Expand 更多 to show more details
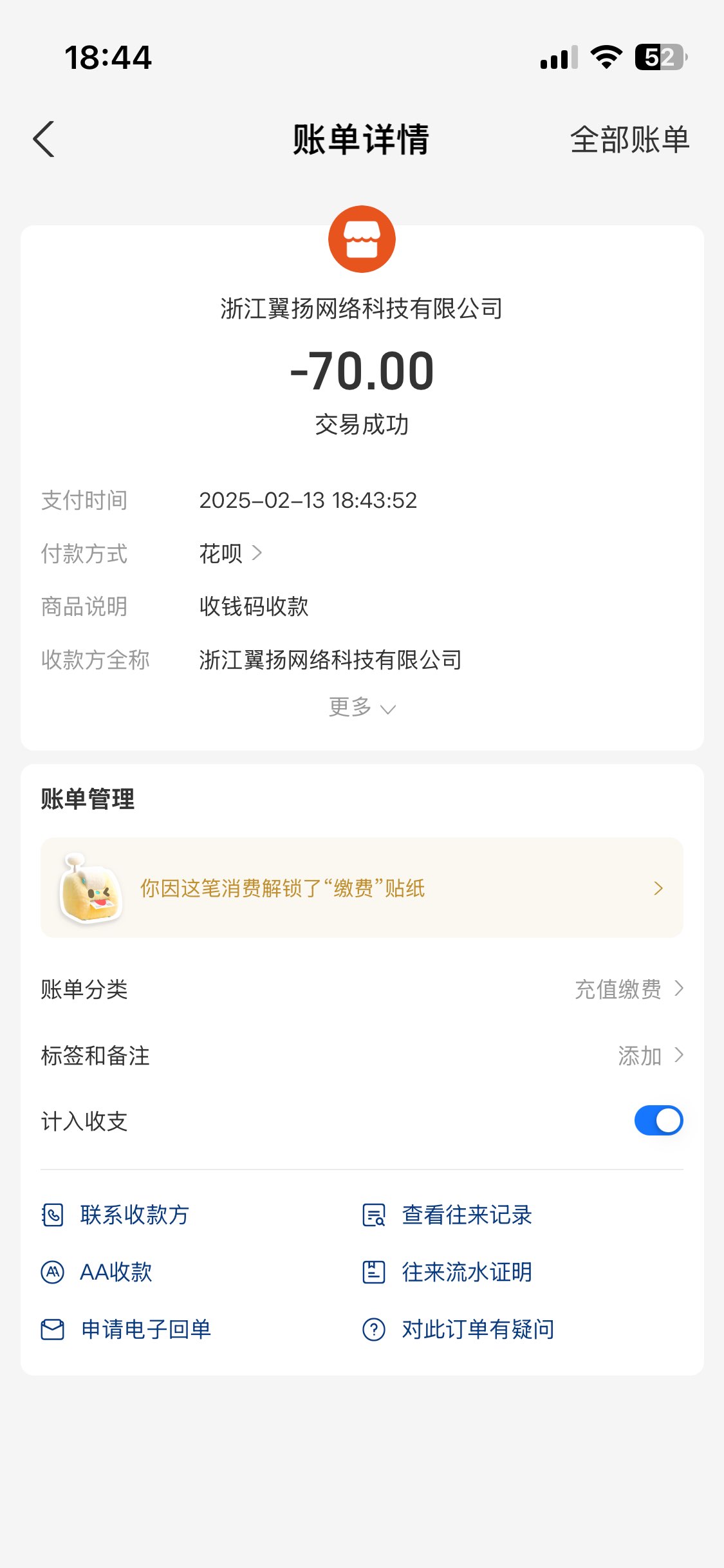724x1568 pixels. [362, 707]
